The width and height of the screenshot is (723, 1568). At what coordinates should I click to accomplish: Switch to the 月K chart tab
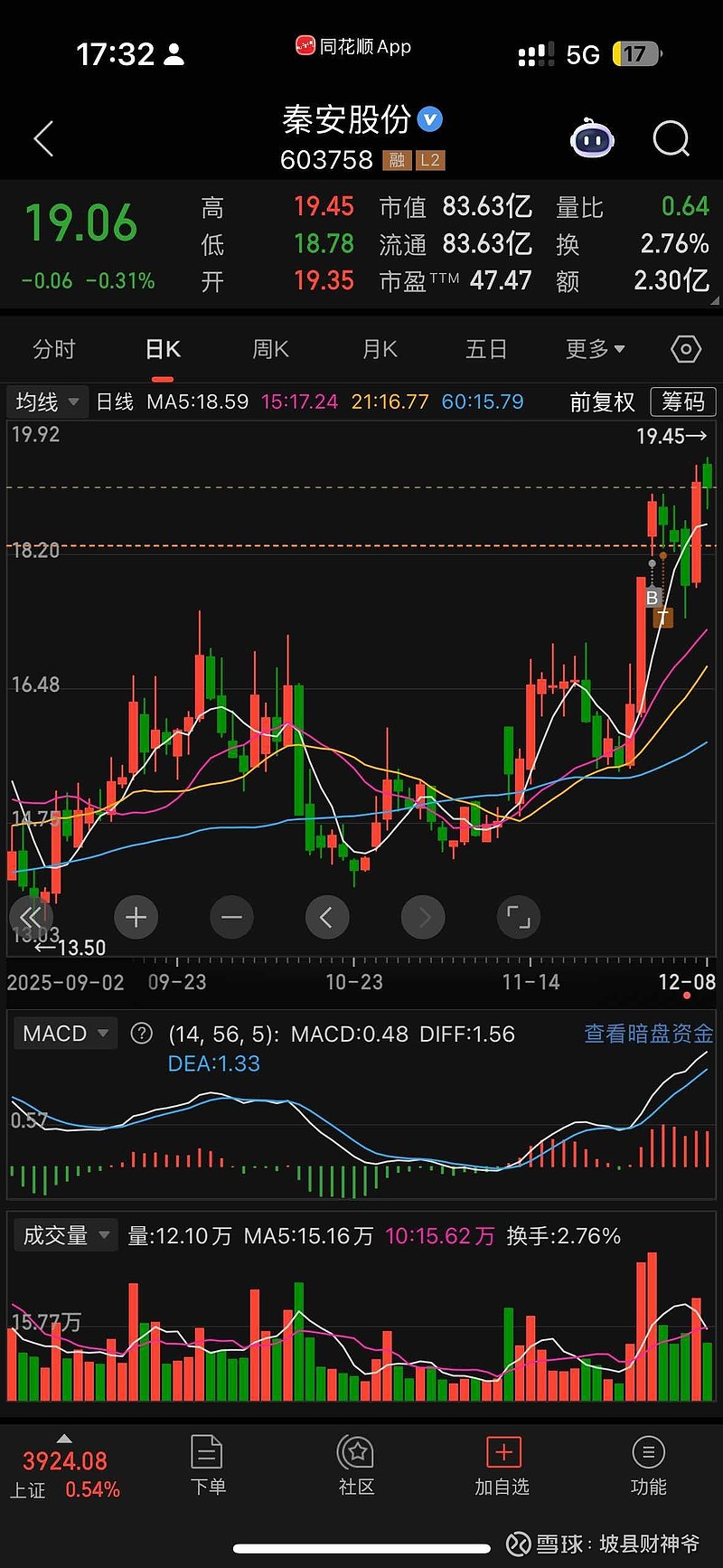point(380,350)
